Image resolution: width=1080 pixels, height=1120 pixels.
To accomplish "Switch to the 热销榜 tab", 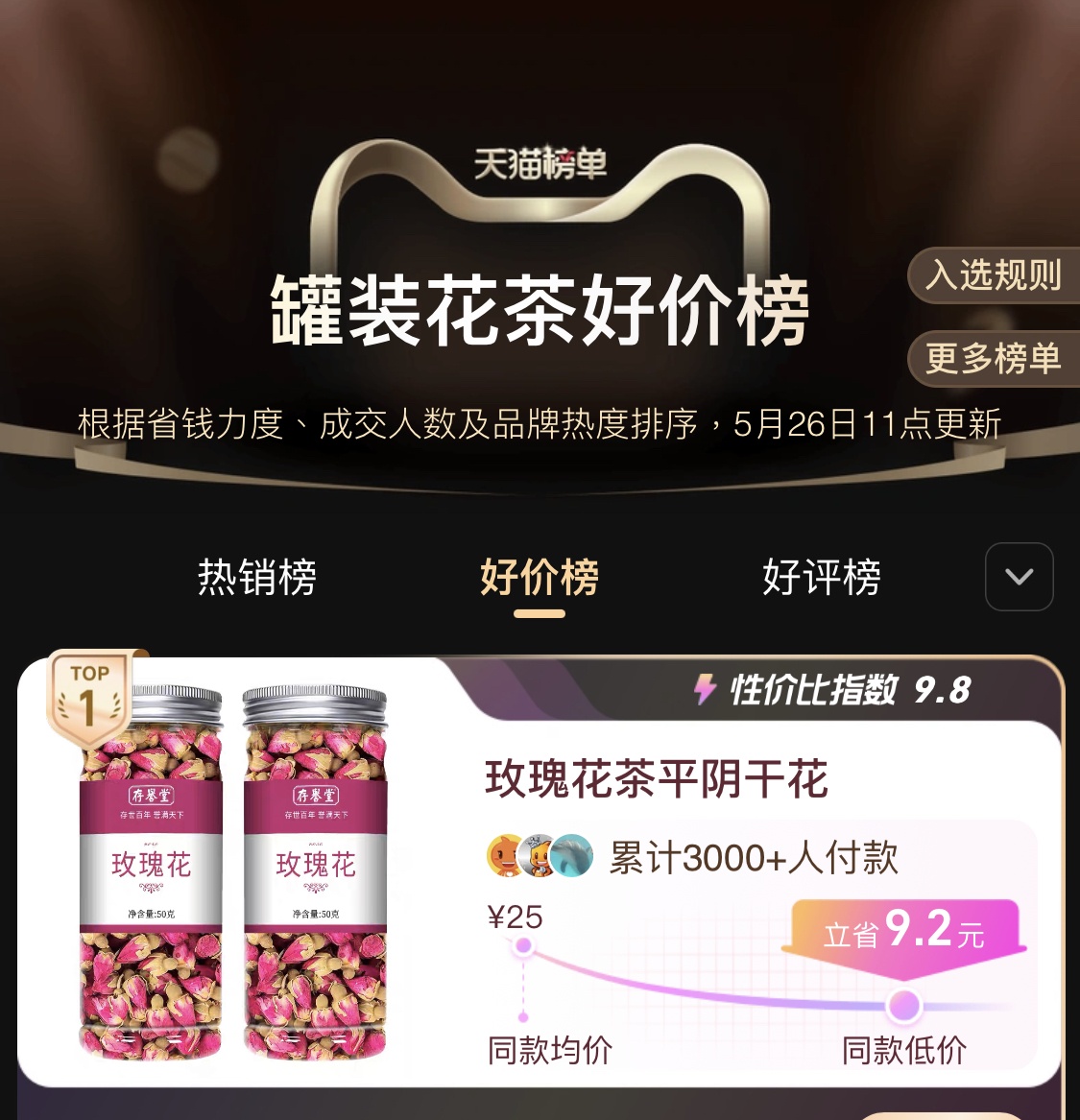I will pyautogui.click(x=257, y=577).
